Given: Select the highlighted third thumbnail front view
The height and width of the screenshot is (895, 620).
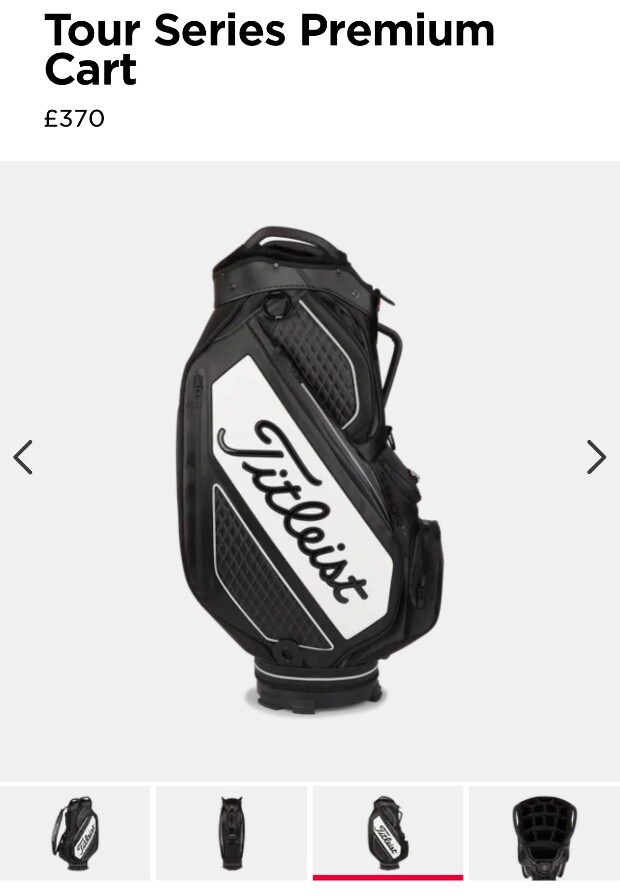Looking at the screenshot, I should [387, 832].
